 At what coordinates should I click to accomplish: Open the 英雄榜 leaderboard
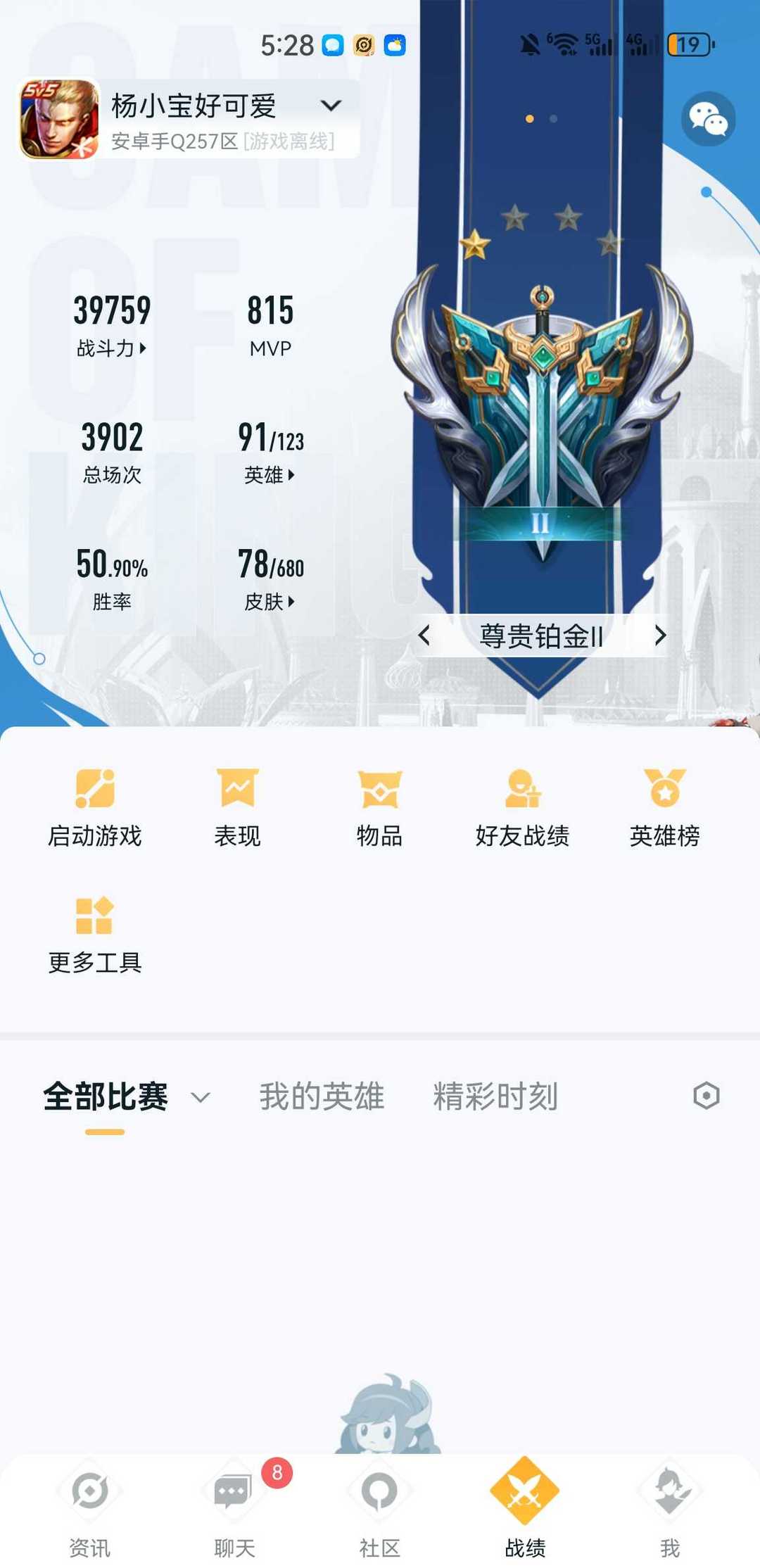click(x=665, y=809)
